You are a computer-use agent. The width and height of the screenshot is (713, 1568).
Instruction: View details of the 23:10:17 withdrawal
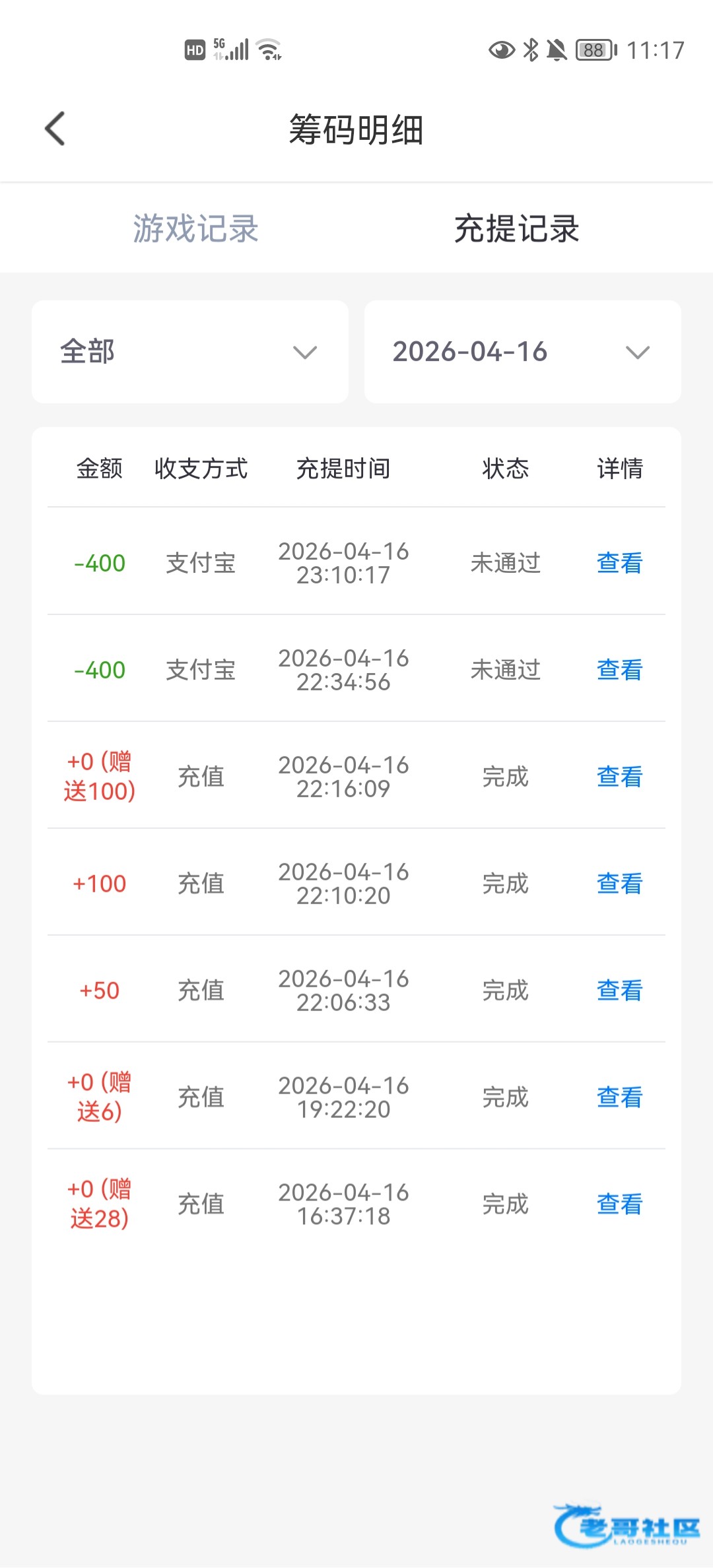[619, 563]
